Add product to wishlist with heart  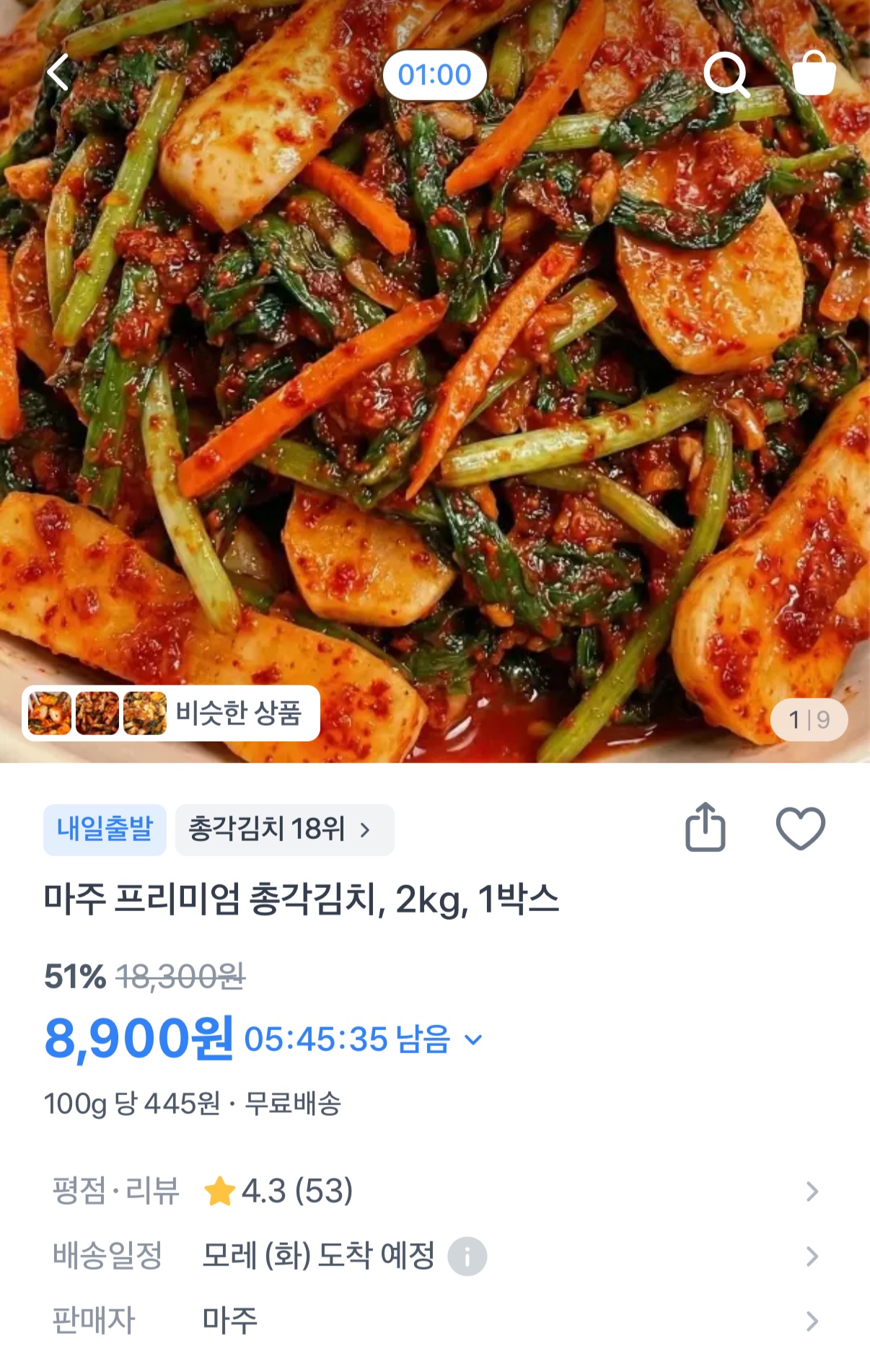800,828
